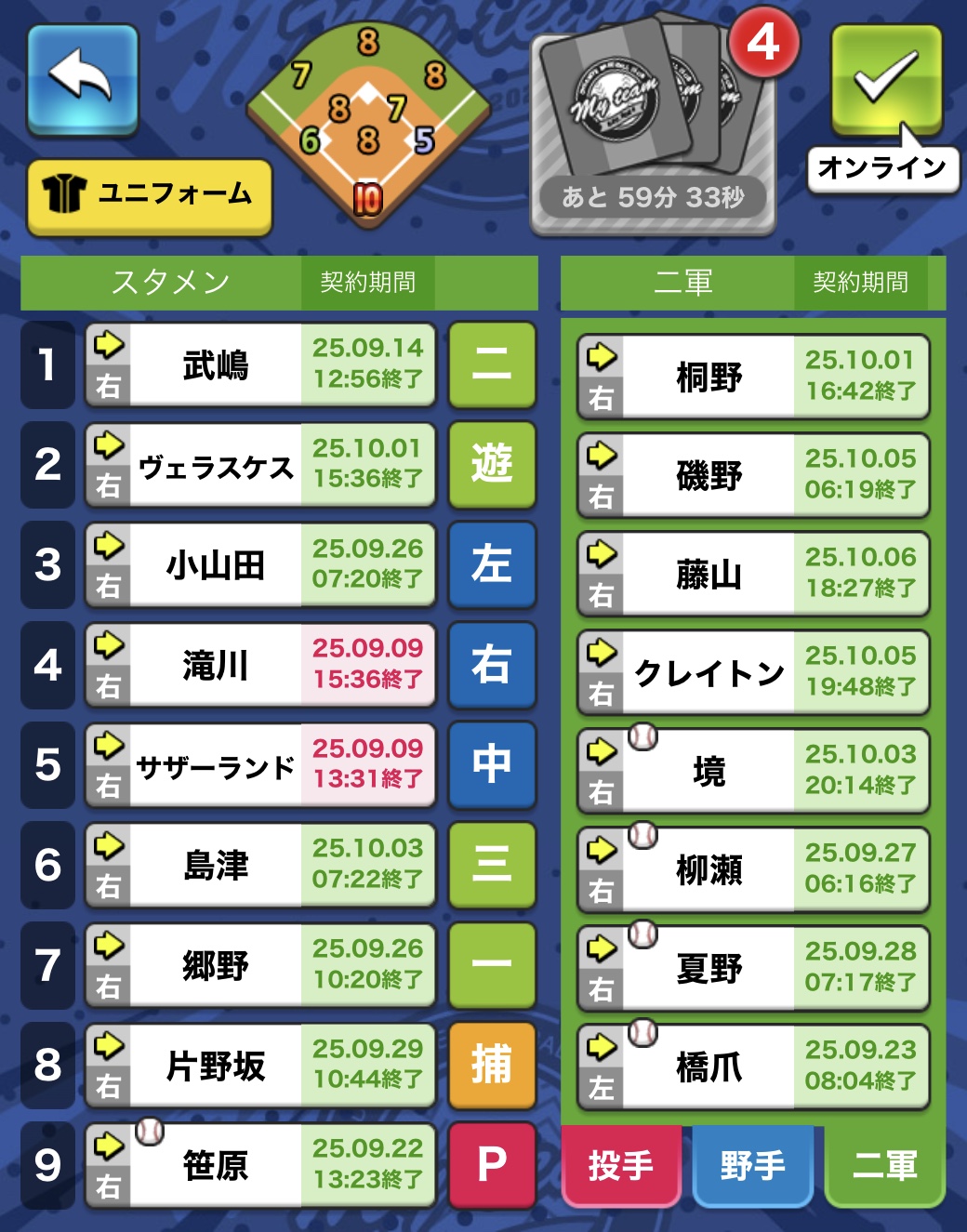Open the ユニフォーム uniform settings
967x1232 pixels.
(149, 195)
